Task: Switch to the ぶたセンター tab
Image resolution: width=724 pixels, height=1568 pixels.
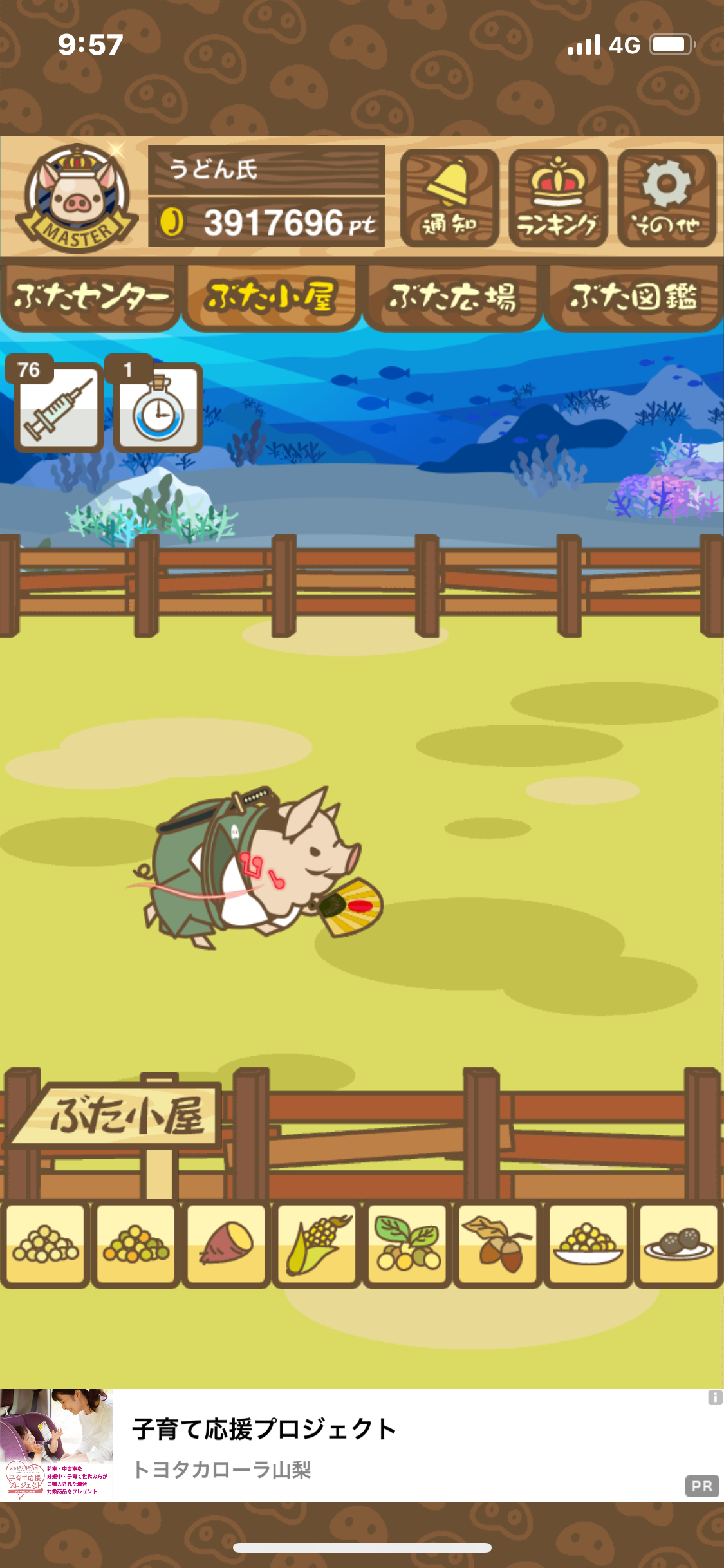Action: 91,297
